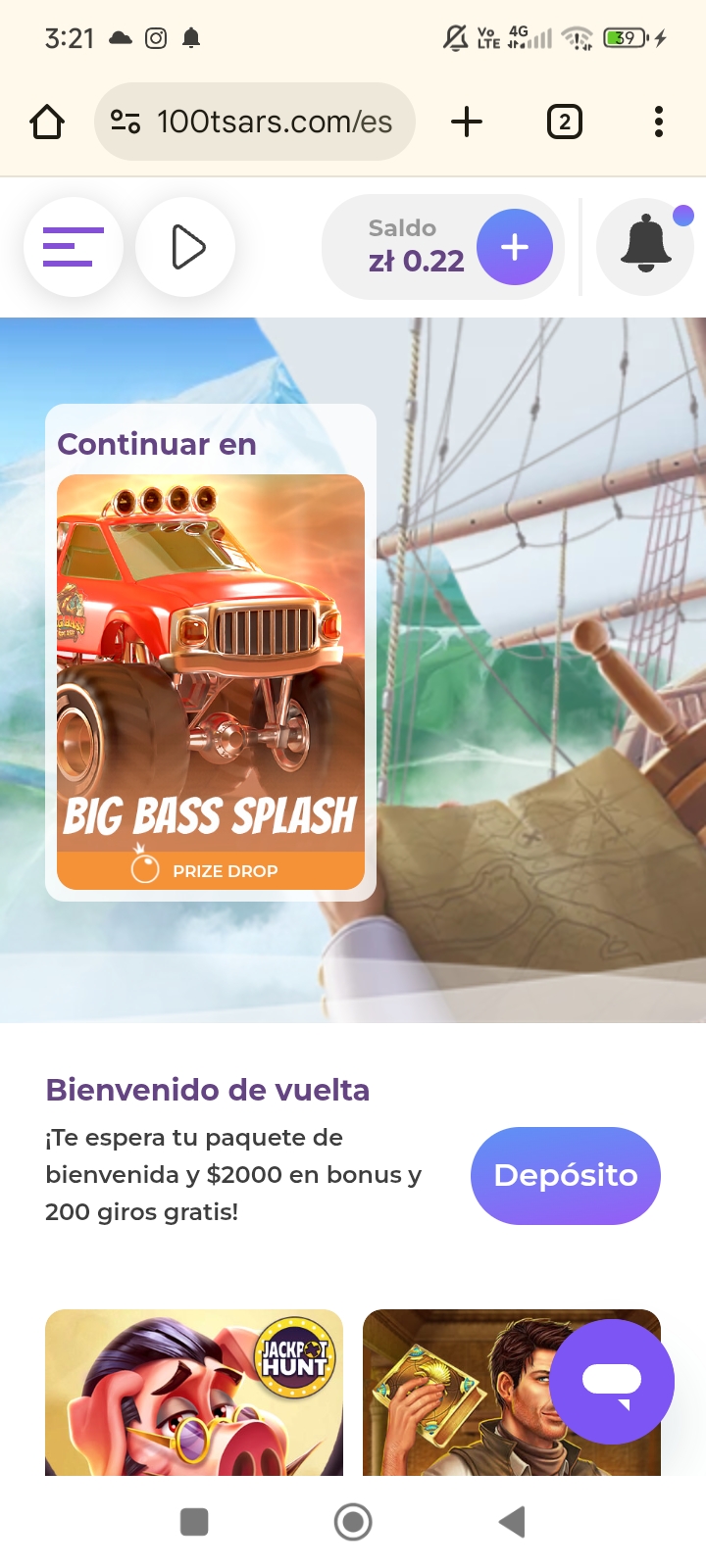Tap the Depósito button
Screen dimensions: 706x1568
click(x=566, y=1175)
